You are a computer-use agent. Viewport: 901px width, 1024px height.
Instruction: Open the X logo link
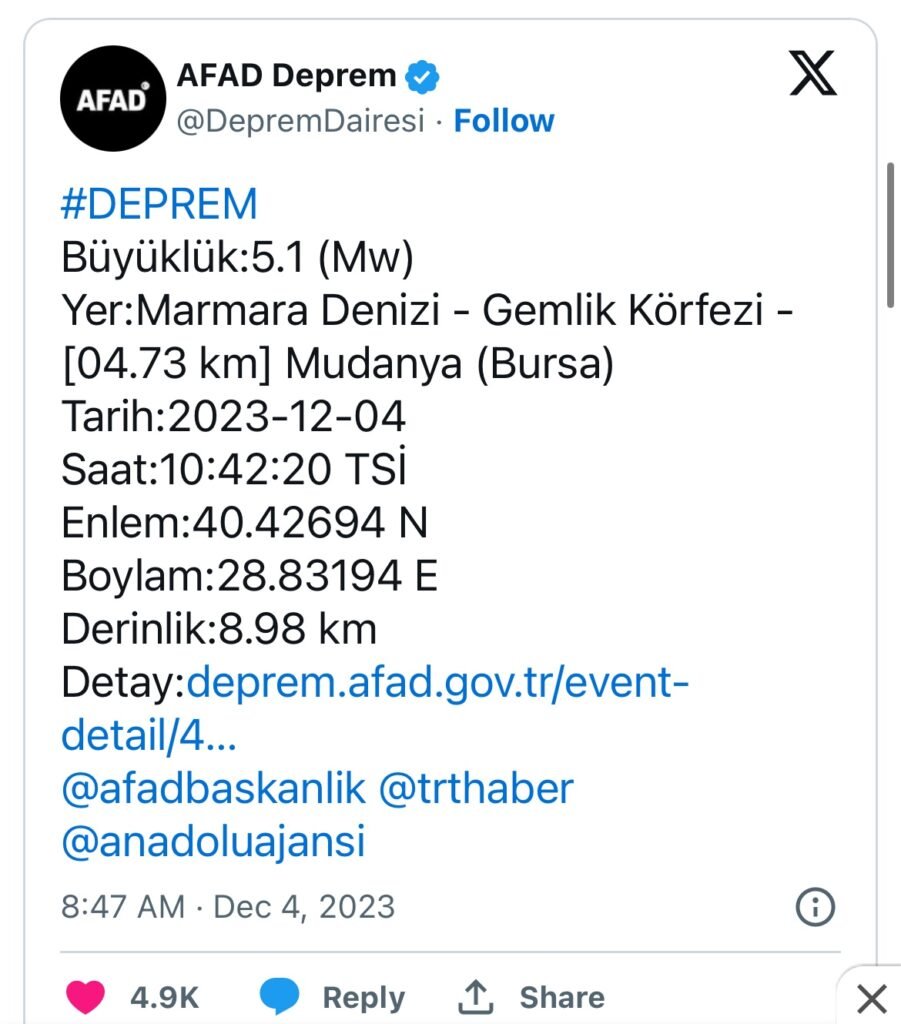tap(812, 74)
